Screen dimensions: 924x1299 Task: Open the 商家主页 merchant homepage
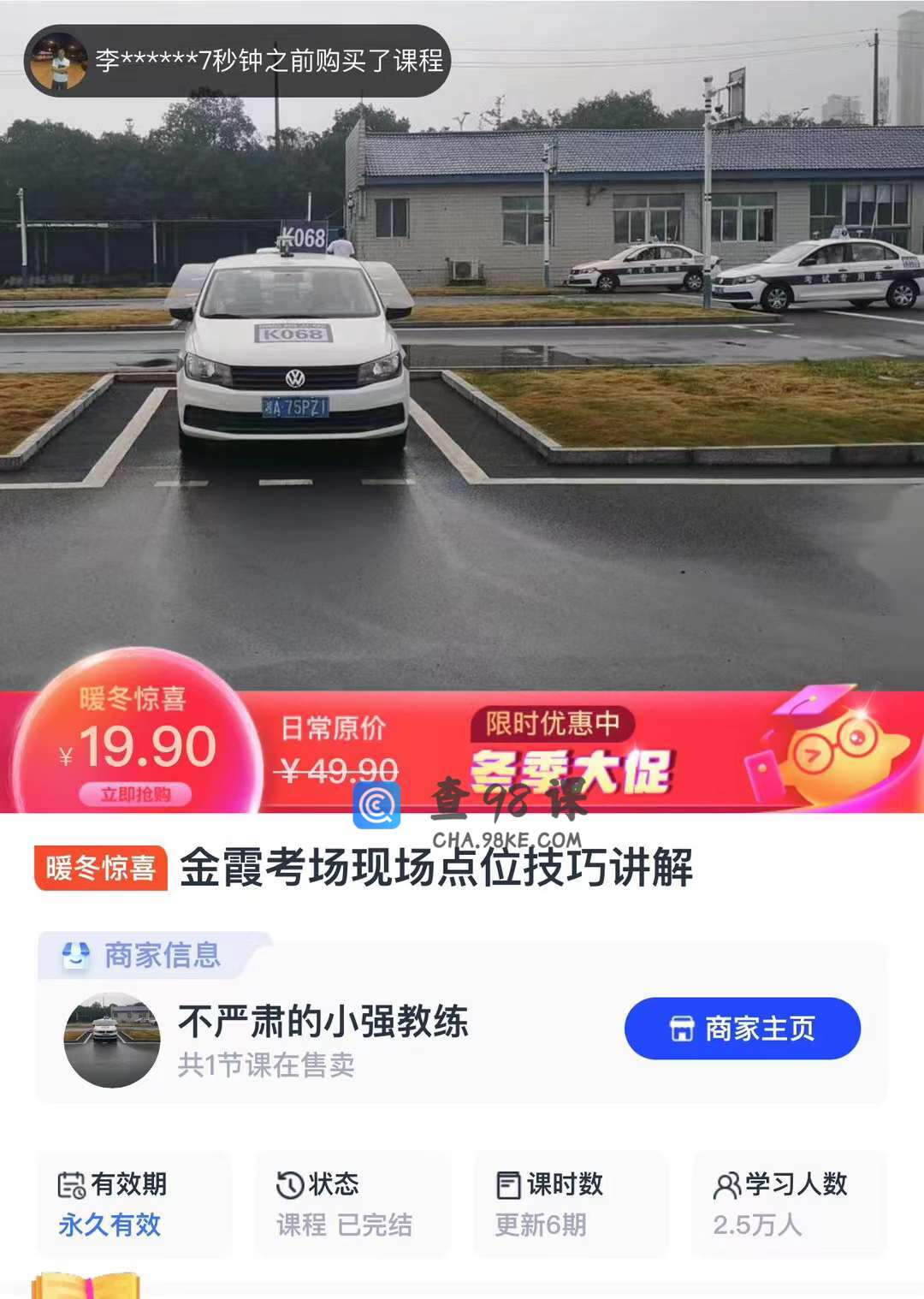tap(742, 1028)
